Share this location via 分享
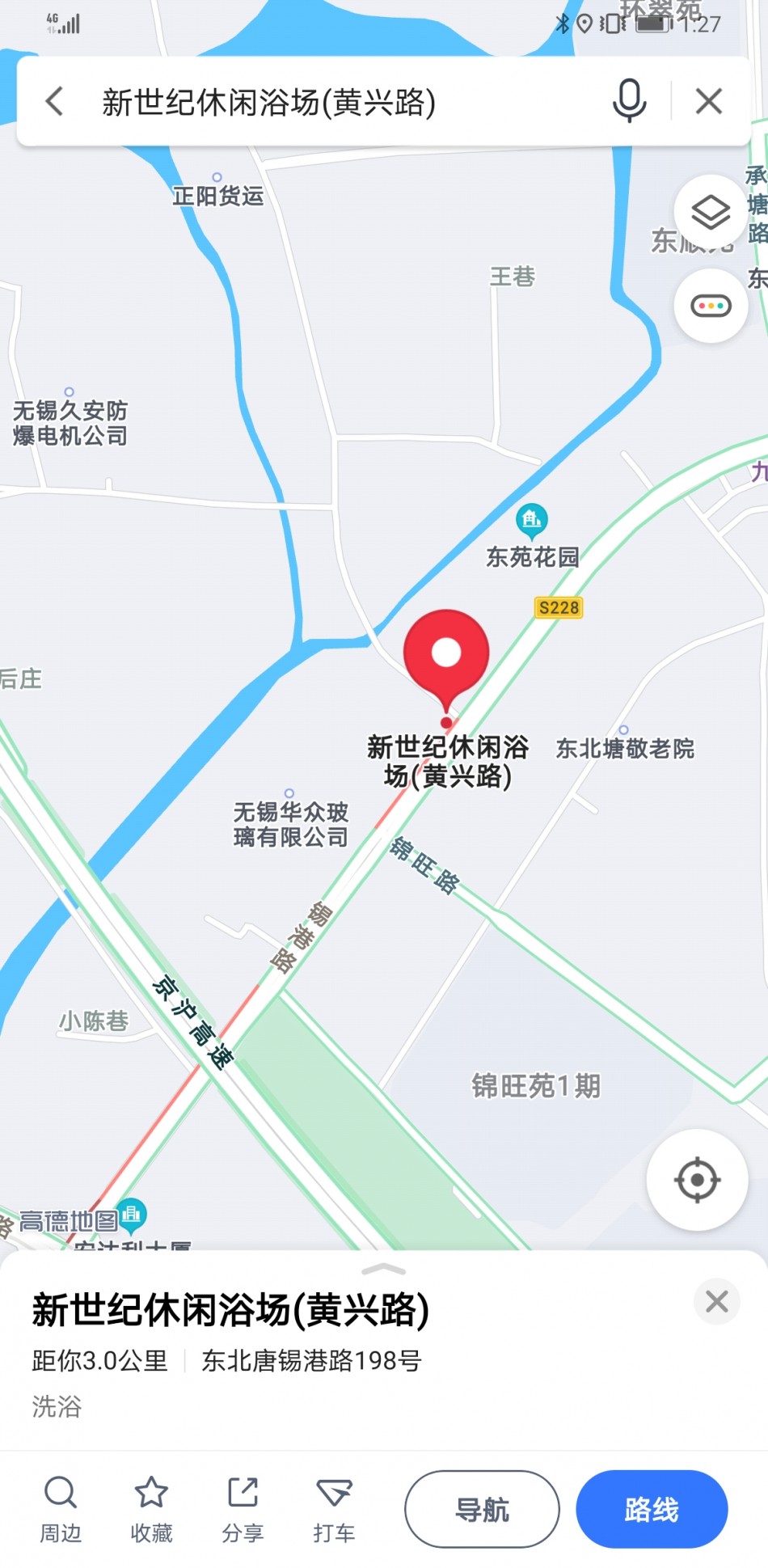Screen dimensions: 768x1568 (x=243, y=1509)
